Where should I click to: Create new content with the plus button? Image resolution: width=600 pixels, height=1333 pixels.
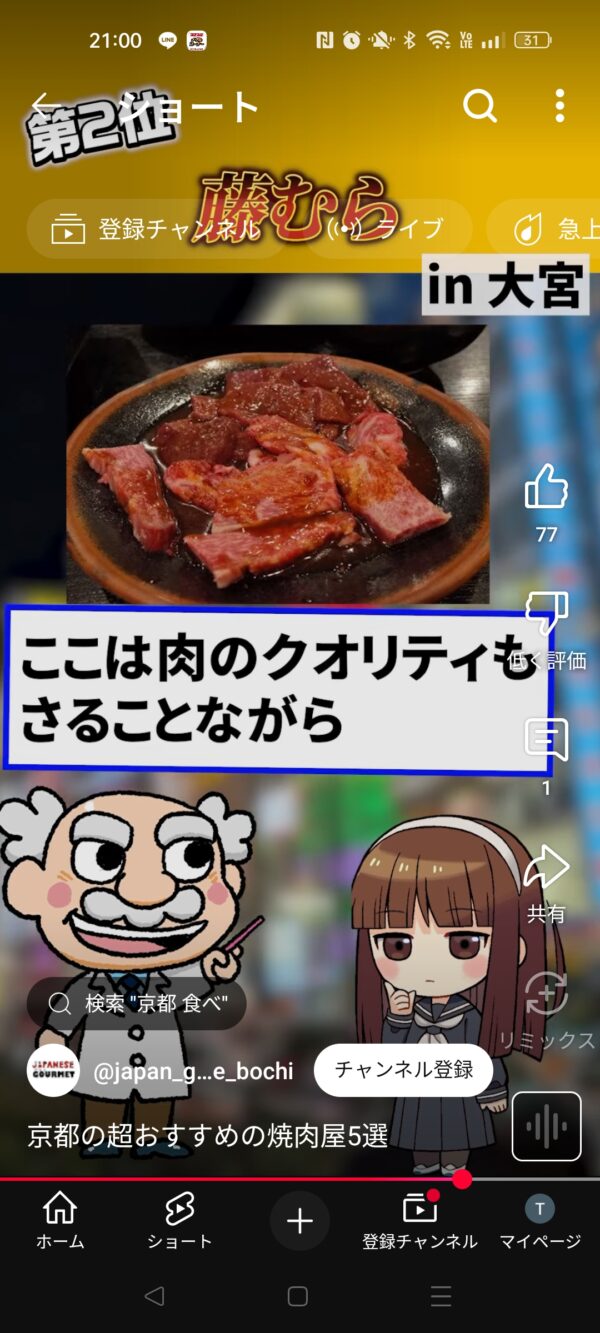click(300, 1220)
